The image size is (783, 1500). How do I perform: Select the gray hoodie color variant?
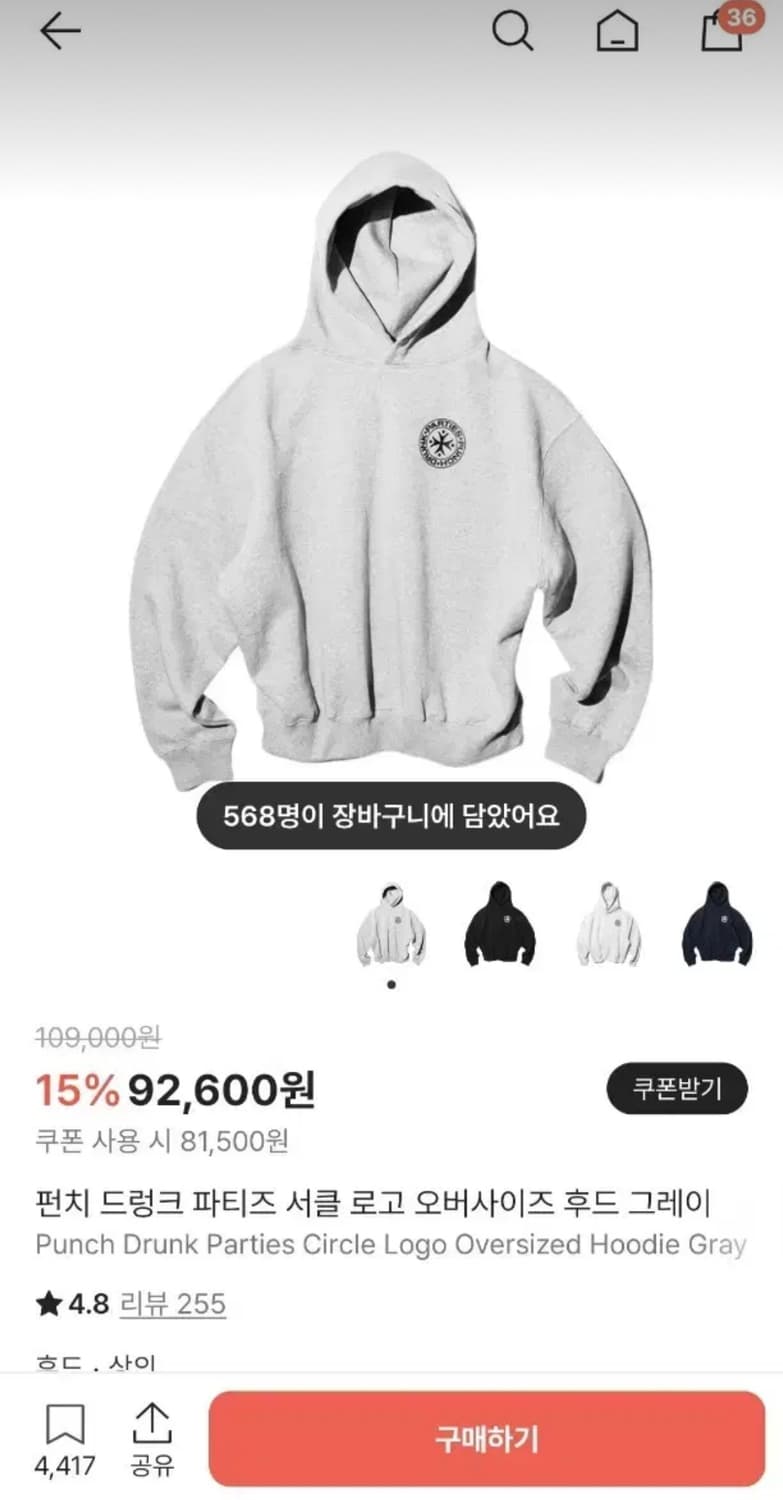[392, 927]
